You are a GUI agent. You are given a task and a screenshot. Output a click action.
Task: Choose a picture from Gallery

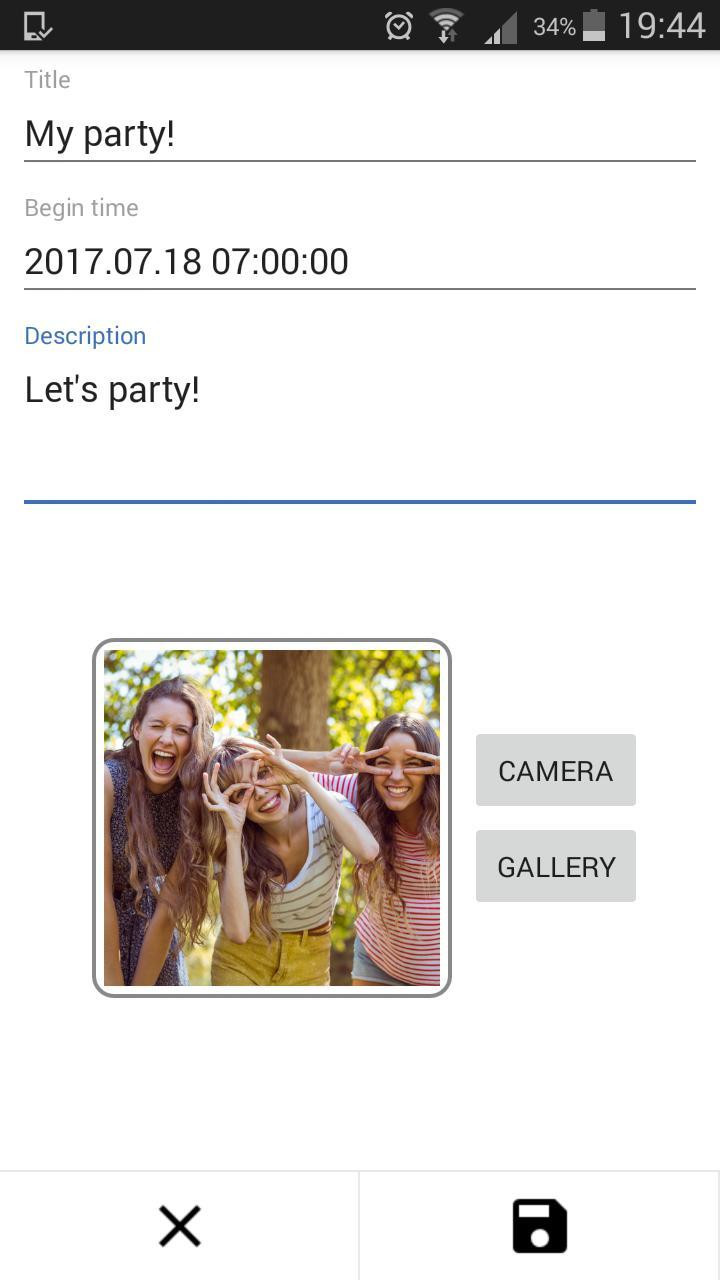point(556,866)
